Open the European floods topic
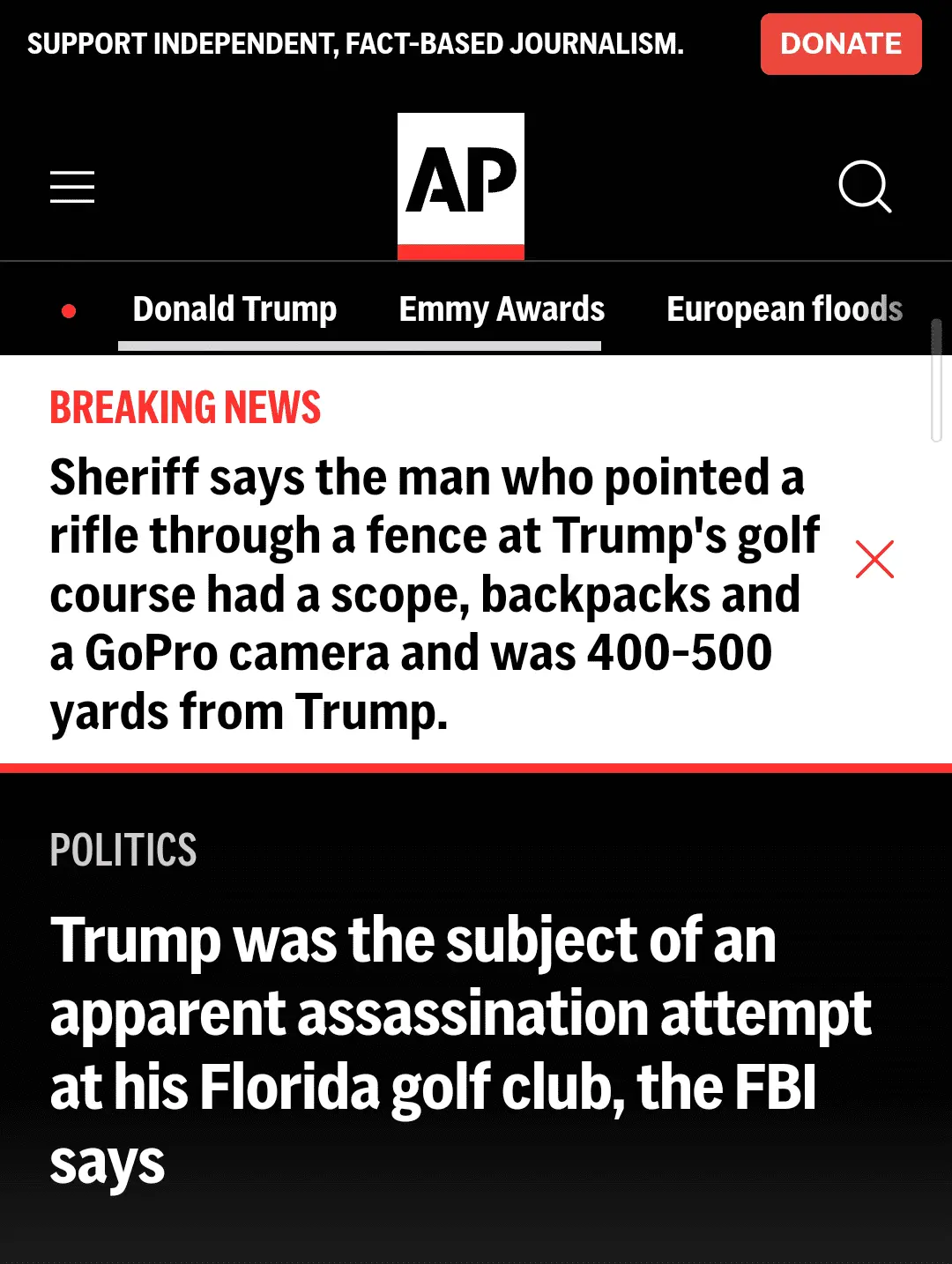 [x=784, y=309]
